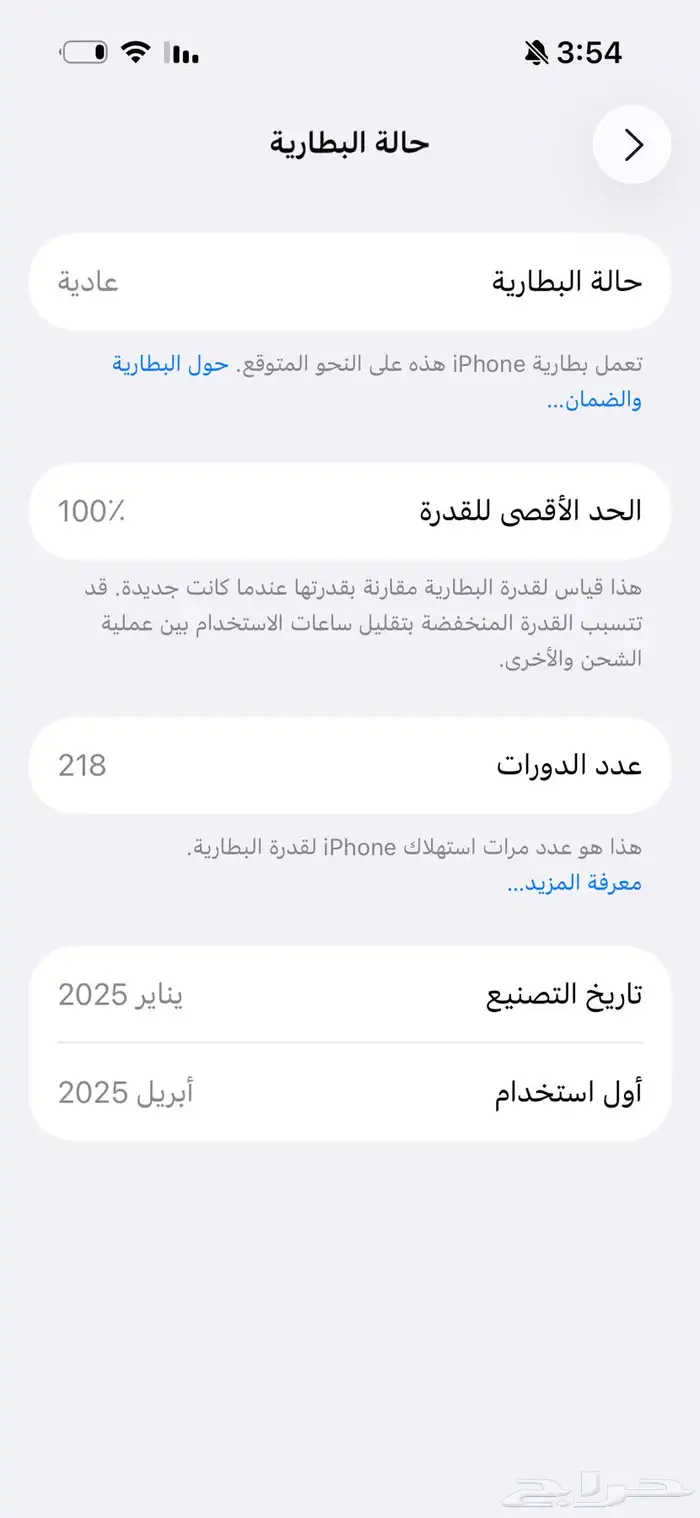The height and width of the screenshot is (1518, 700).
Task: Open the معرفة المزيد link
Action: [x=574, y=884]
